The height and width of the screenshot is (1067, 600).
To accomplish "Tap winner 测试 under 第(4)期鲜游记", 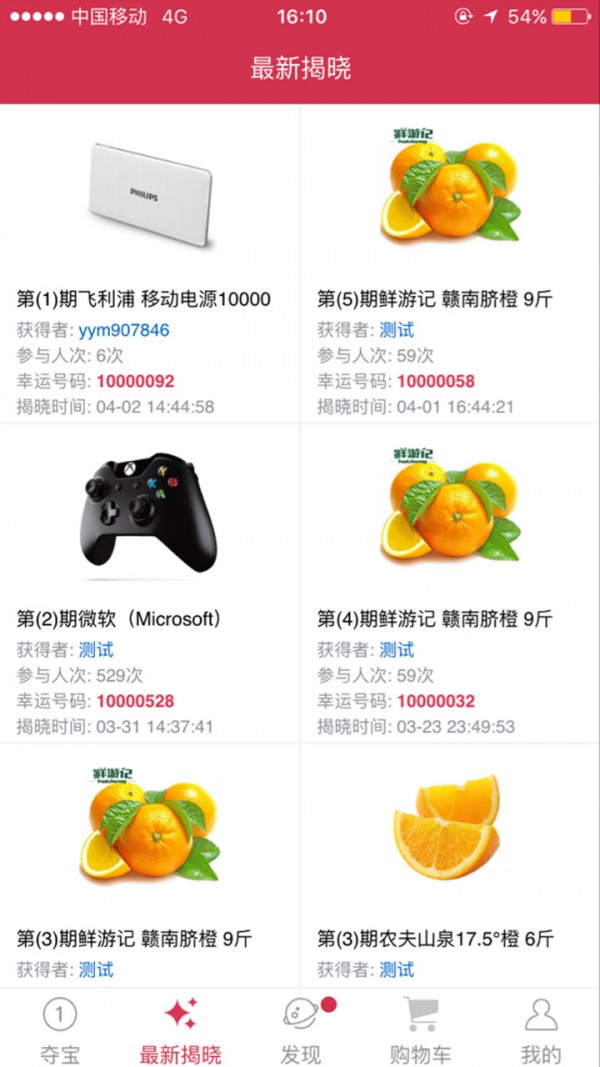I will tap(396, 650).
